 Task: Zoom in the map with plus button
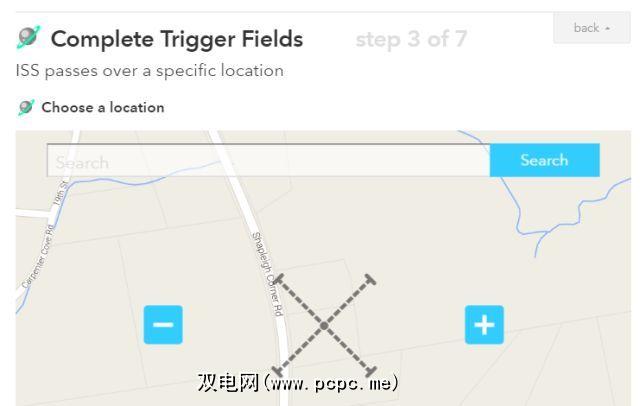[484, 325]
